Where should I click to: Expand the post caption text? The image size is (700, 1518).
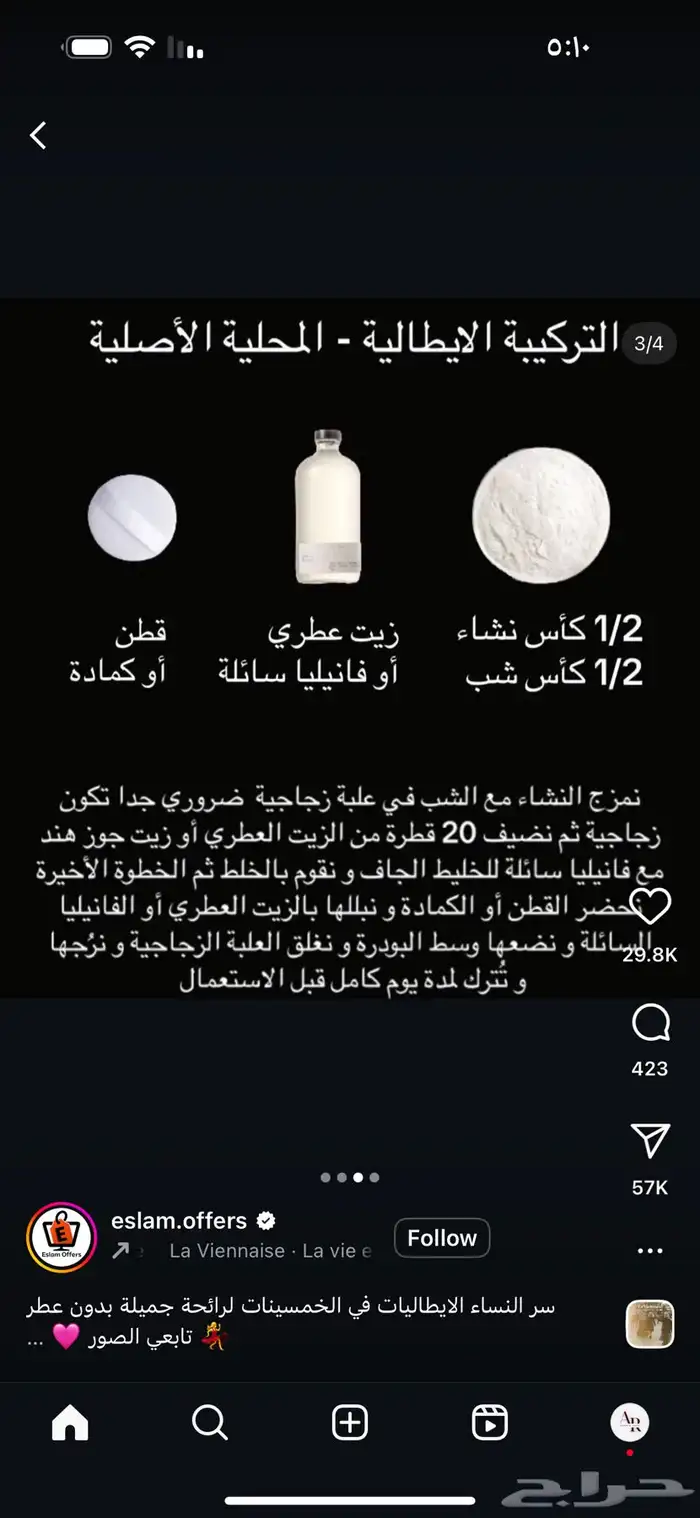[x=34, y=1339]
